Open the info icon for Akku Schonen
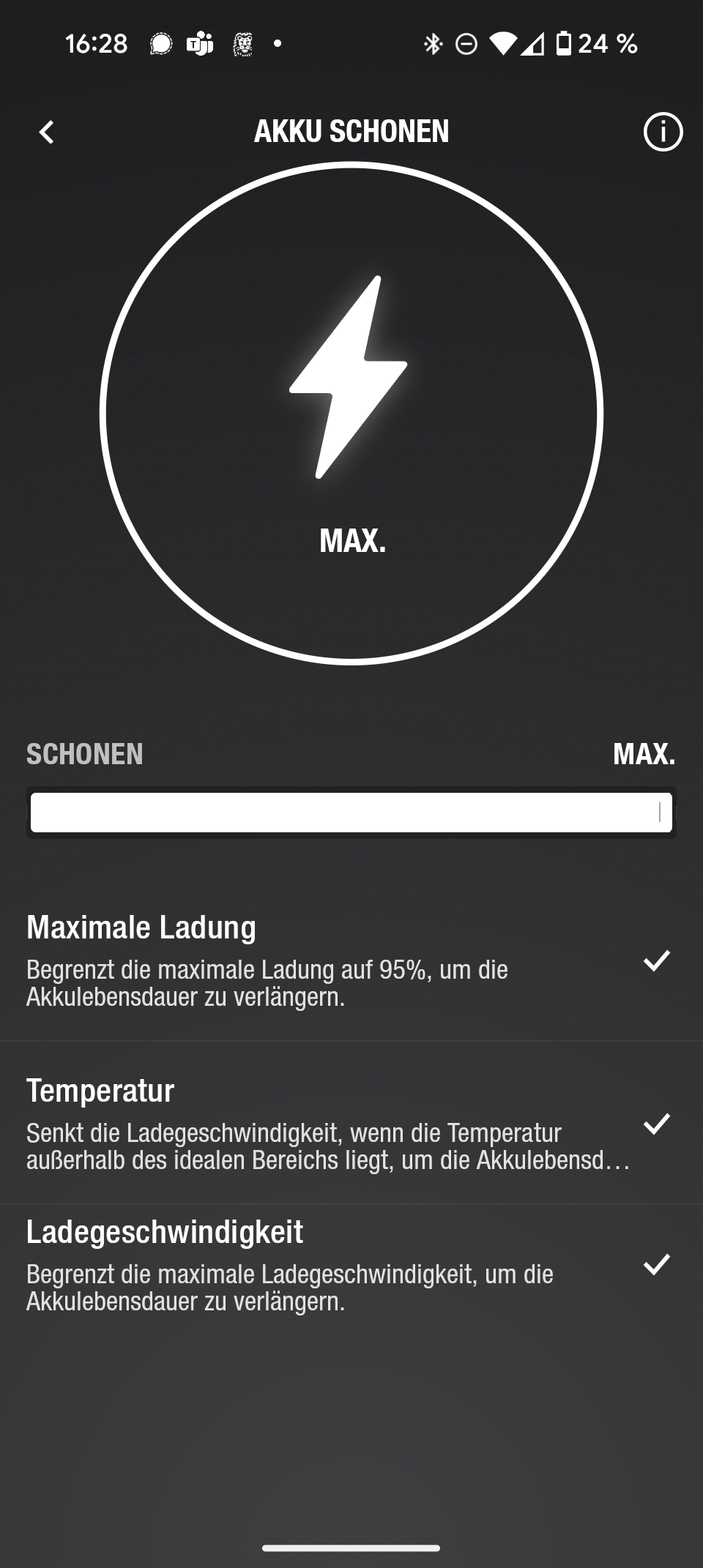The height and width of the screenshot is (1568, 703). pyautogui.click(x=663, y=132)
